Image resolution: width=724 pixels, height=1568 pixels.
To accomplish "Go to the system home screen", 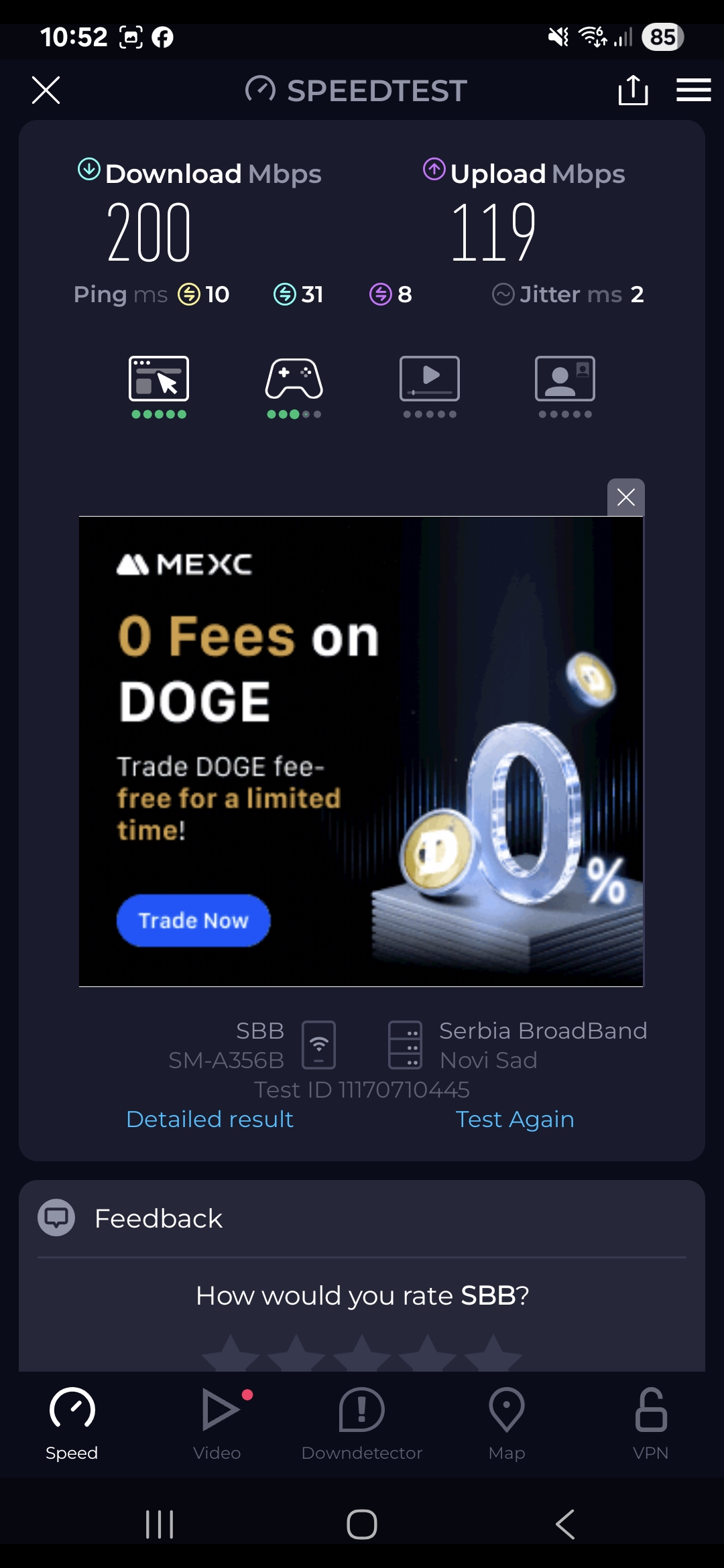I will [x=362, y=1524].
